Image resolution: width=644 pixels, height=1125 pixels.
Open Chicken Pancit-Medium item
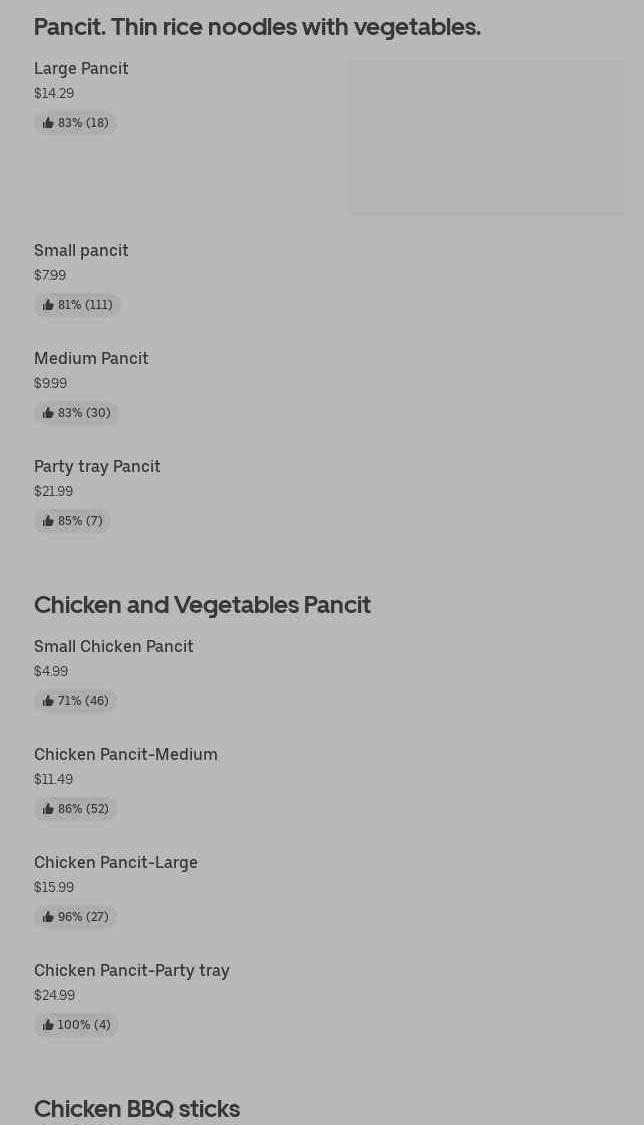pos(126,755)
